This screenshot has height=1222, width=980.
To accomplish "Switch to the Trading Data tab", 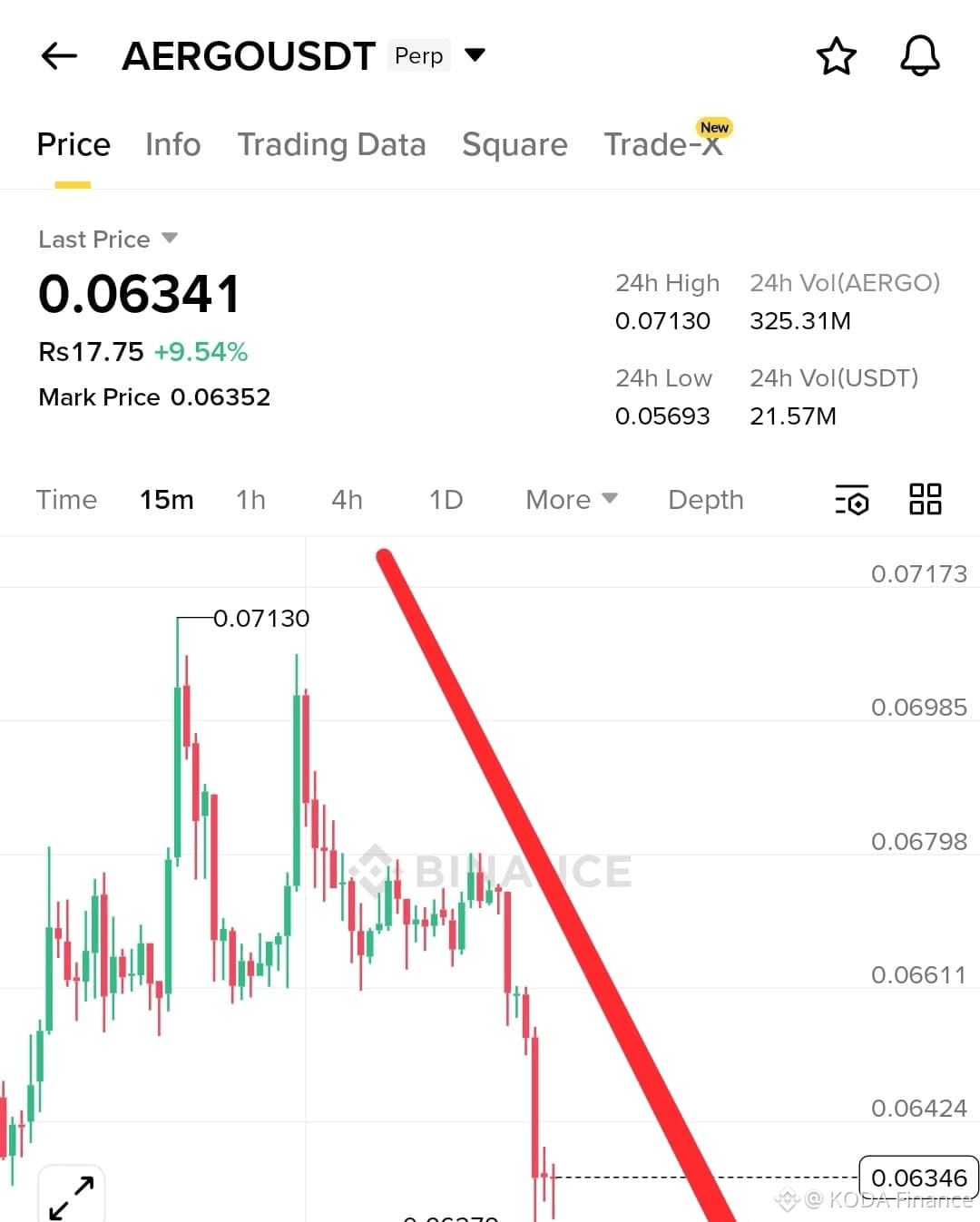I will point(332,145).
